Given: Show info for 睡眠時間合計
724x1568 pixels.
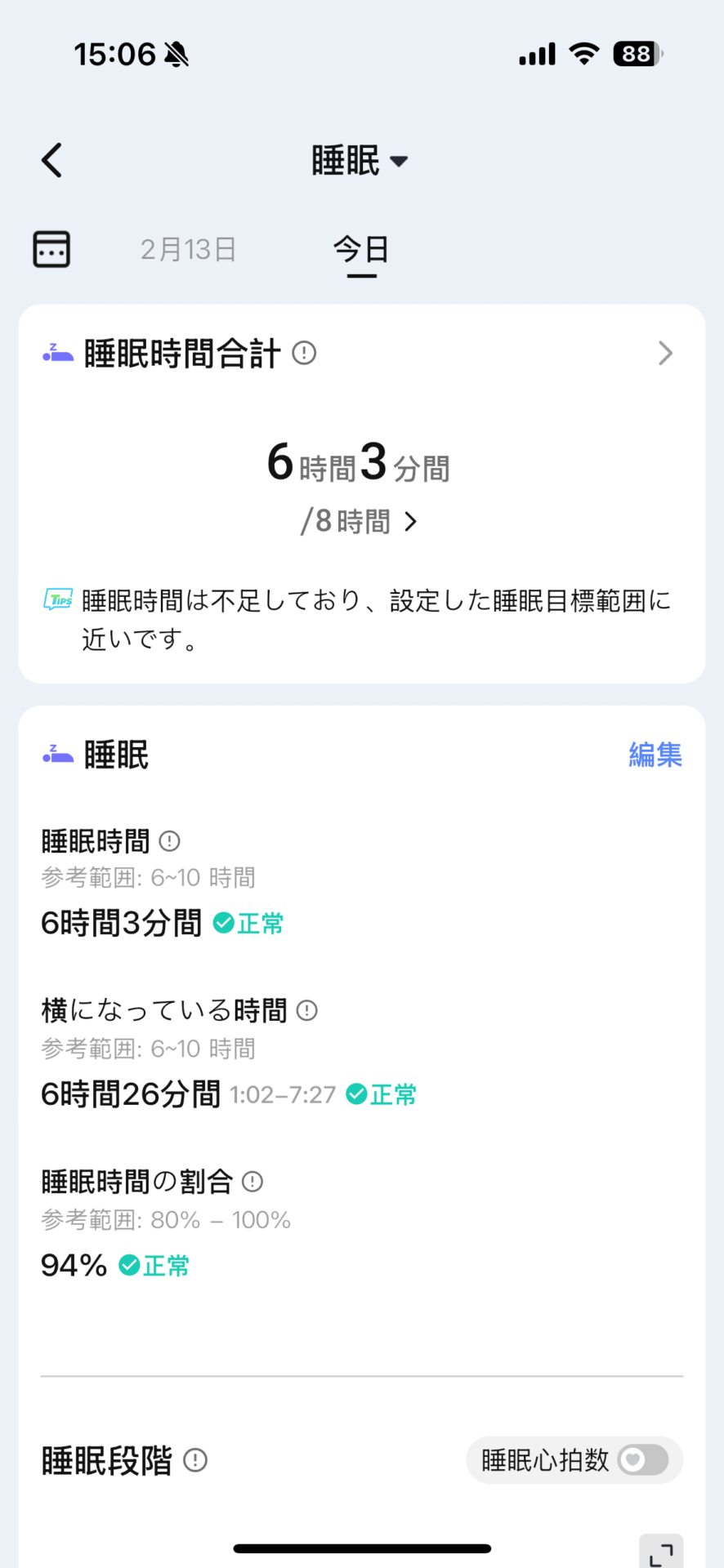Looking at the screenshot, I should 304,353.
